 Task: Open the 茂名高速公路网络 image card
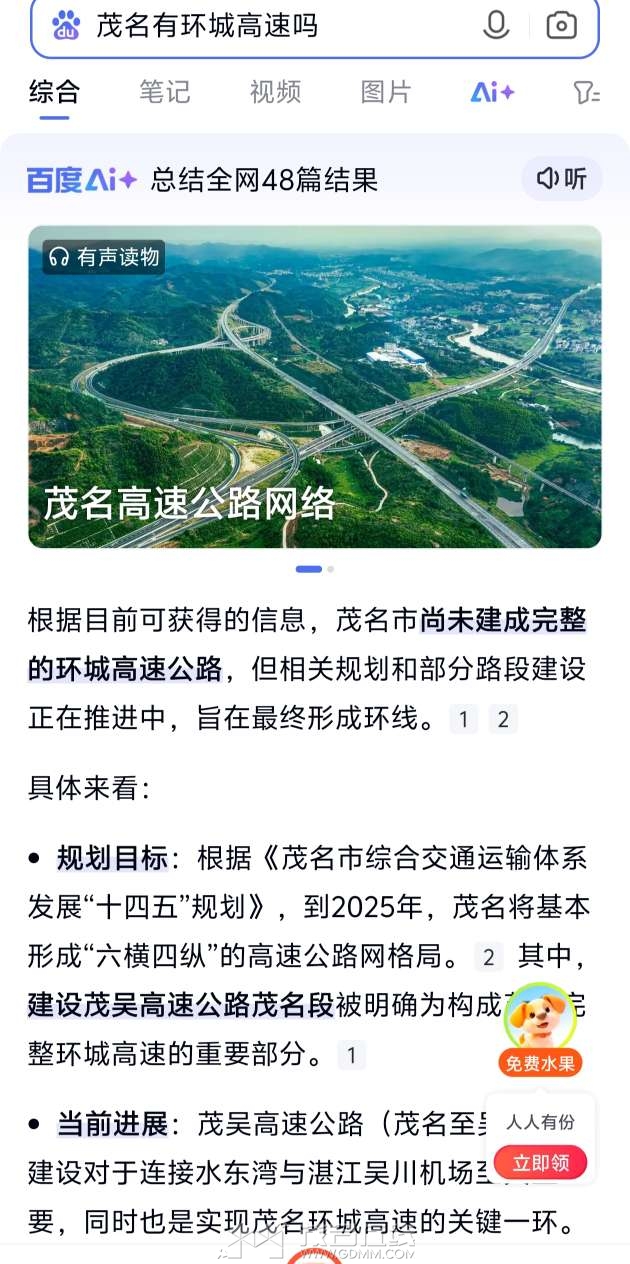pyautogui.click(x=315, y=400)
